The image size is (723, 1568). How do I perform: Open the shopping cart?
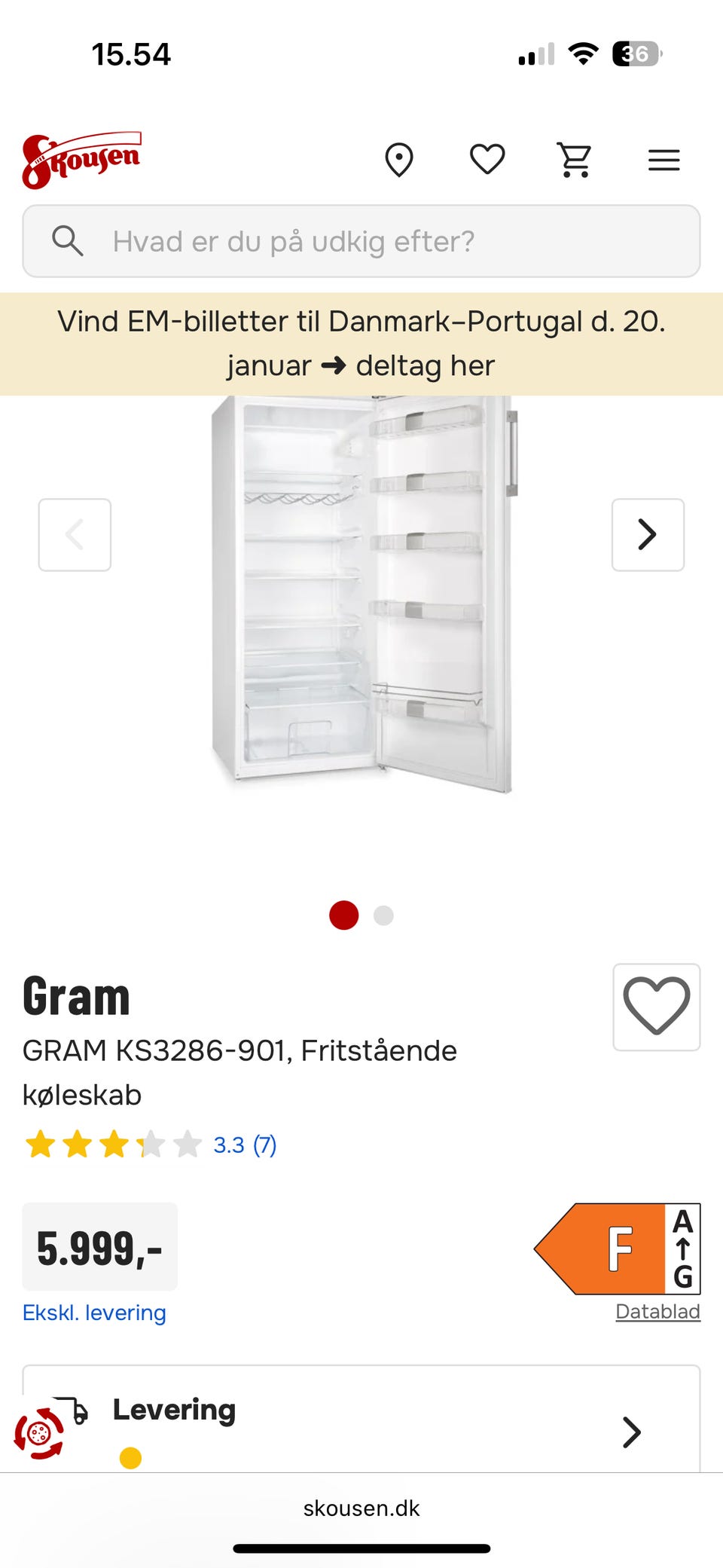[x=576, y=159]
